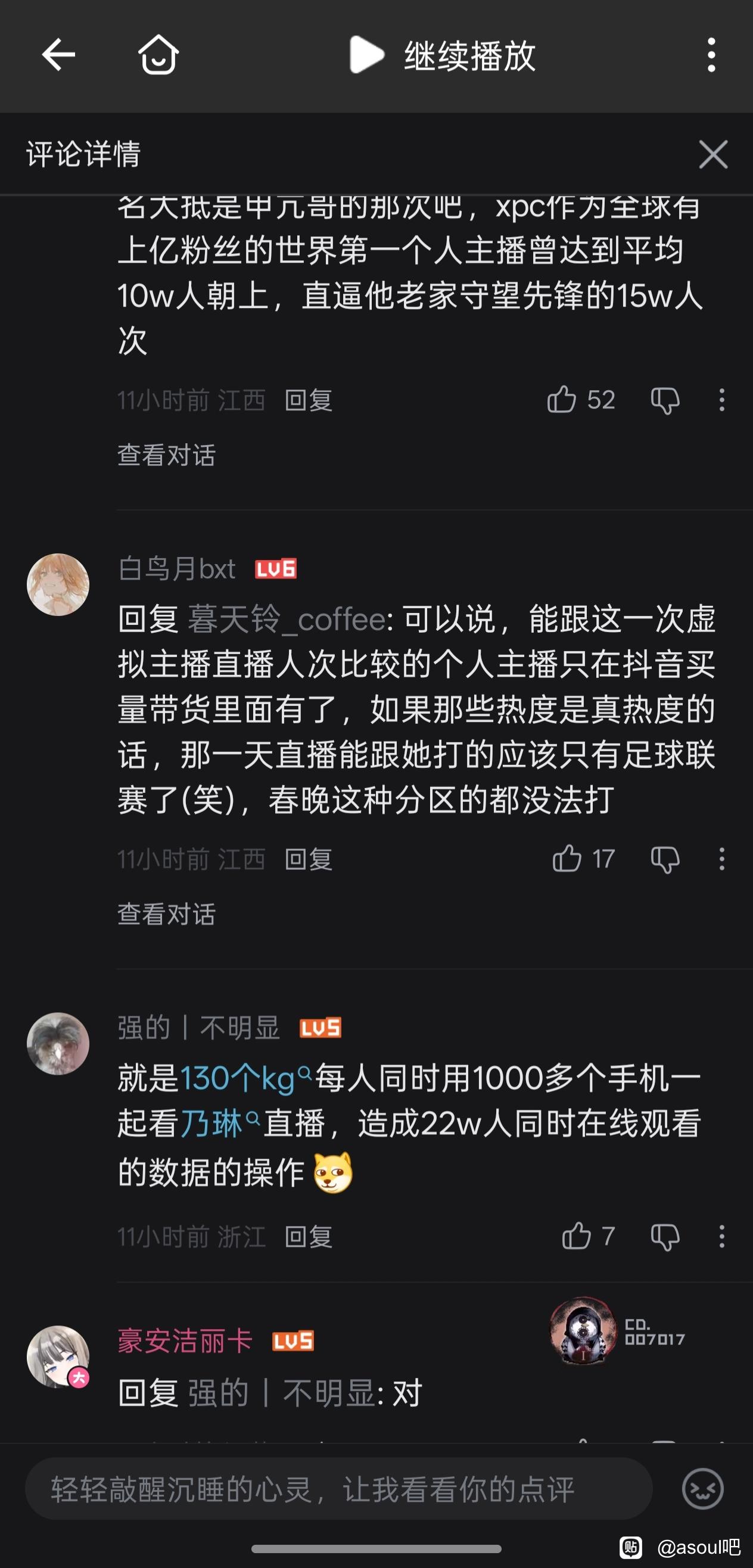Tap 继续播放 to resume the video
Screen dimensions: 753x1568
pyautogui.click(x=443, y=55)
